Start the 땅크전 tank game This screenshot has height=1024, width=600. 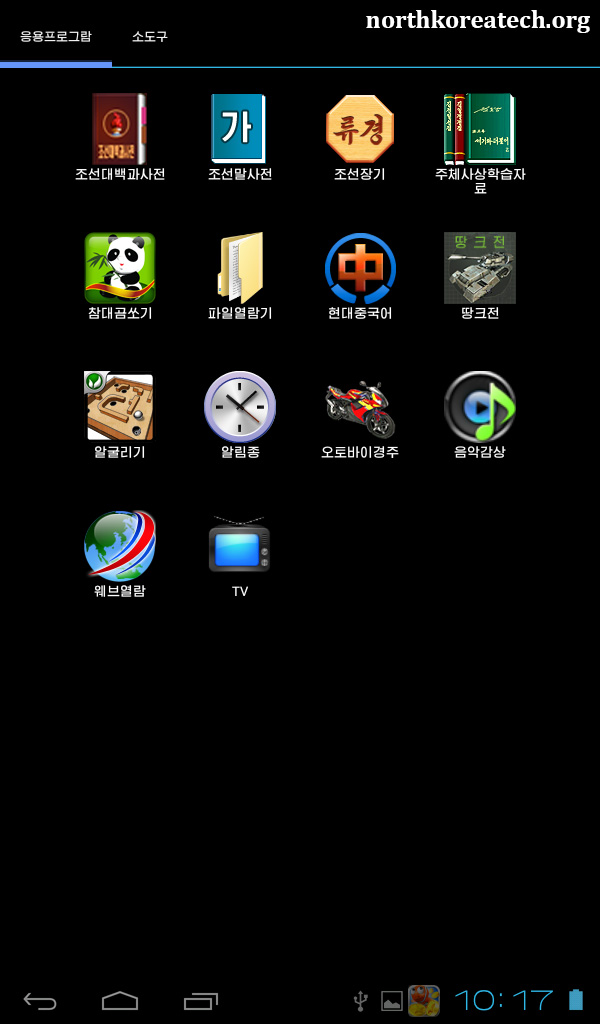[480, 268]
